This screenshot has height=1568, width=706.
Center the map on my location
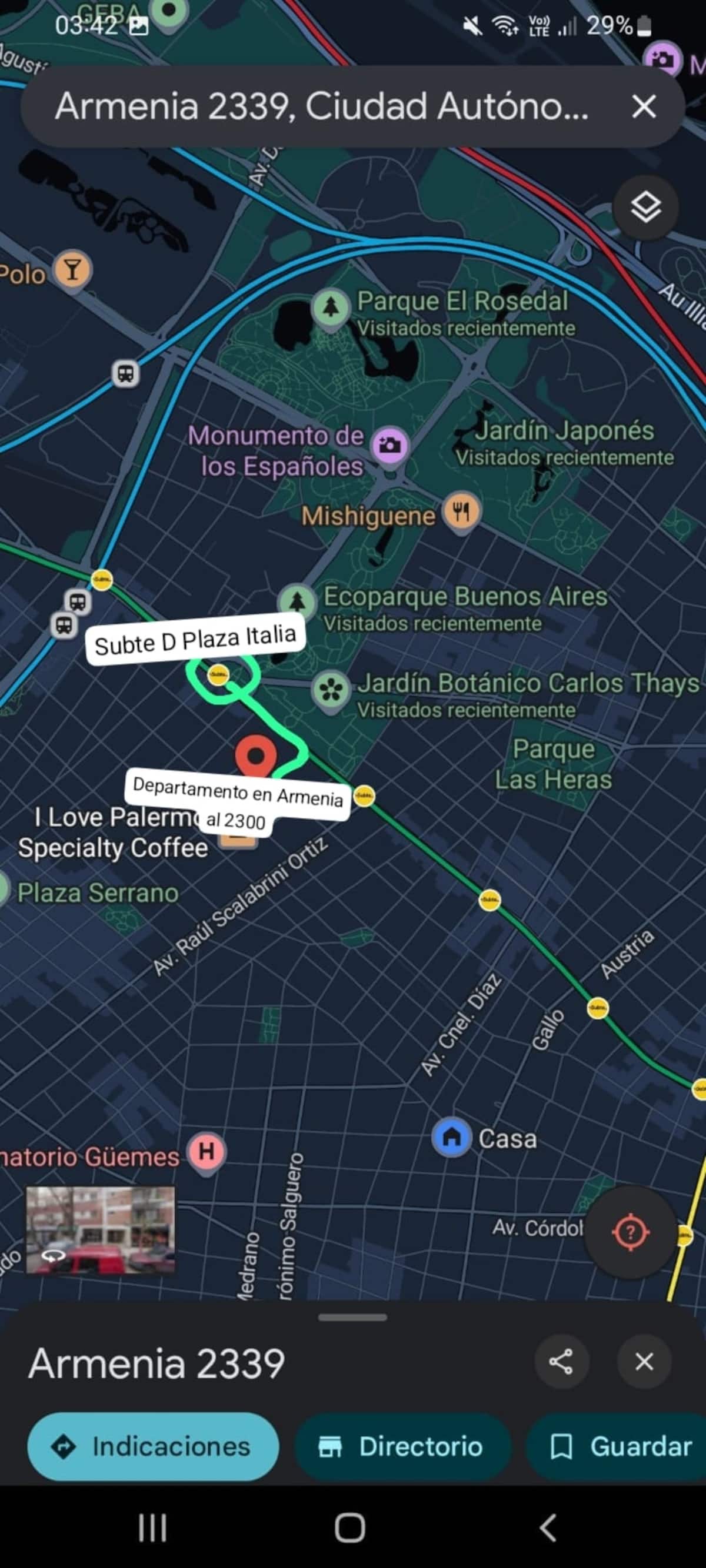[x=630, y=1233]
